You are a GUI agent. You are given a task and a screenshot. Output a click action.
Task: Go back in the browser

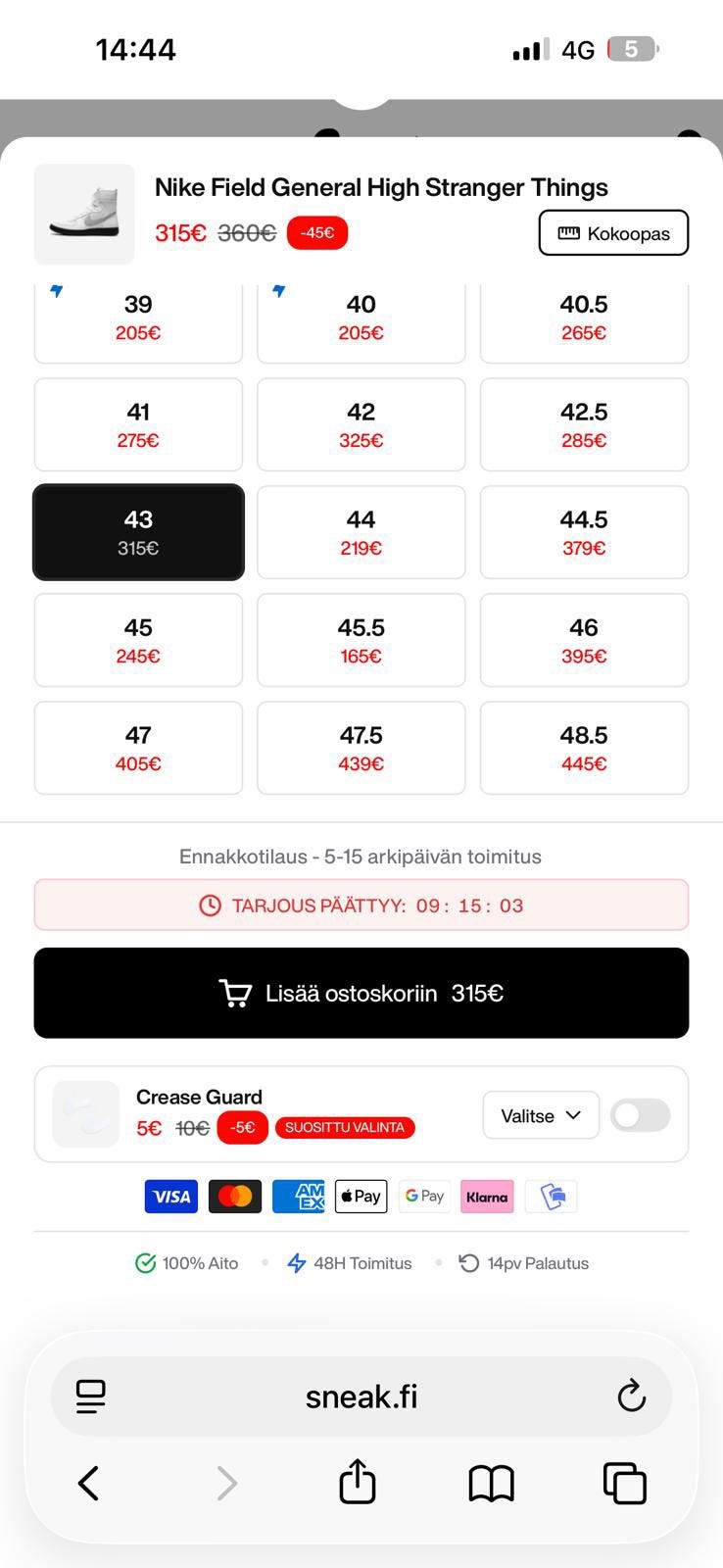[89, 1483]
